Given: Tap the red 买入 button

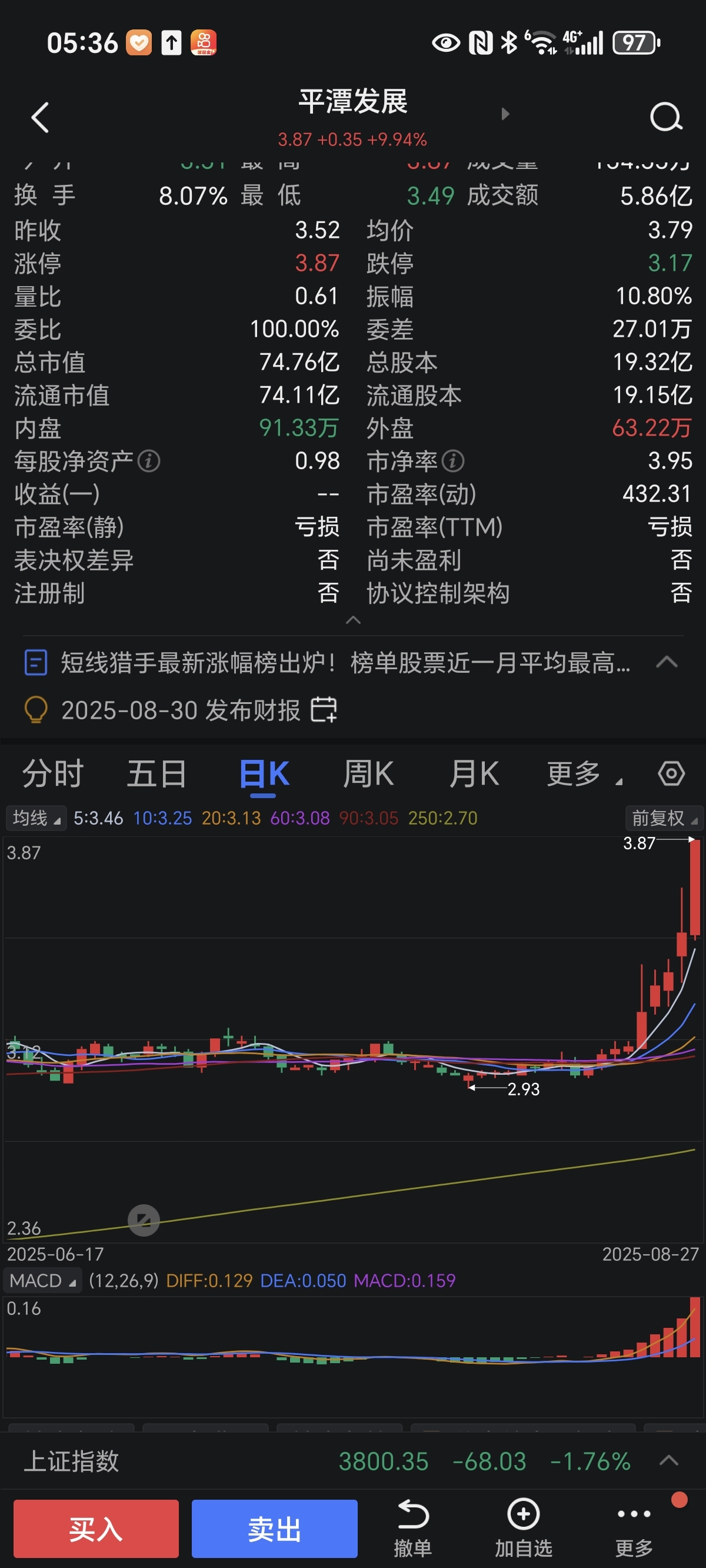Looking at the screenshot, I should (96, 1529).
